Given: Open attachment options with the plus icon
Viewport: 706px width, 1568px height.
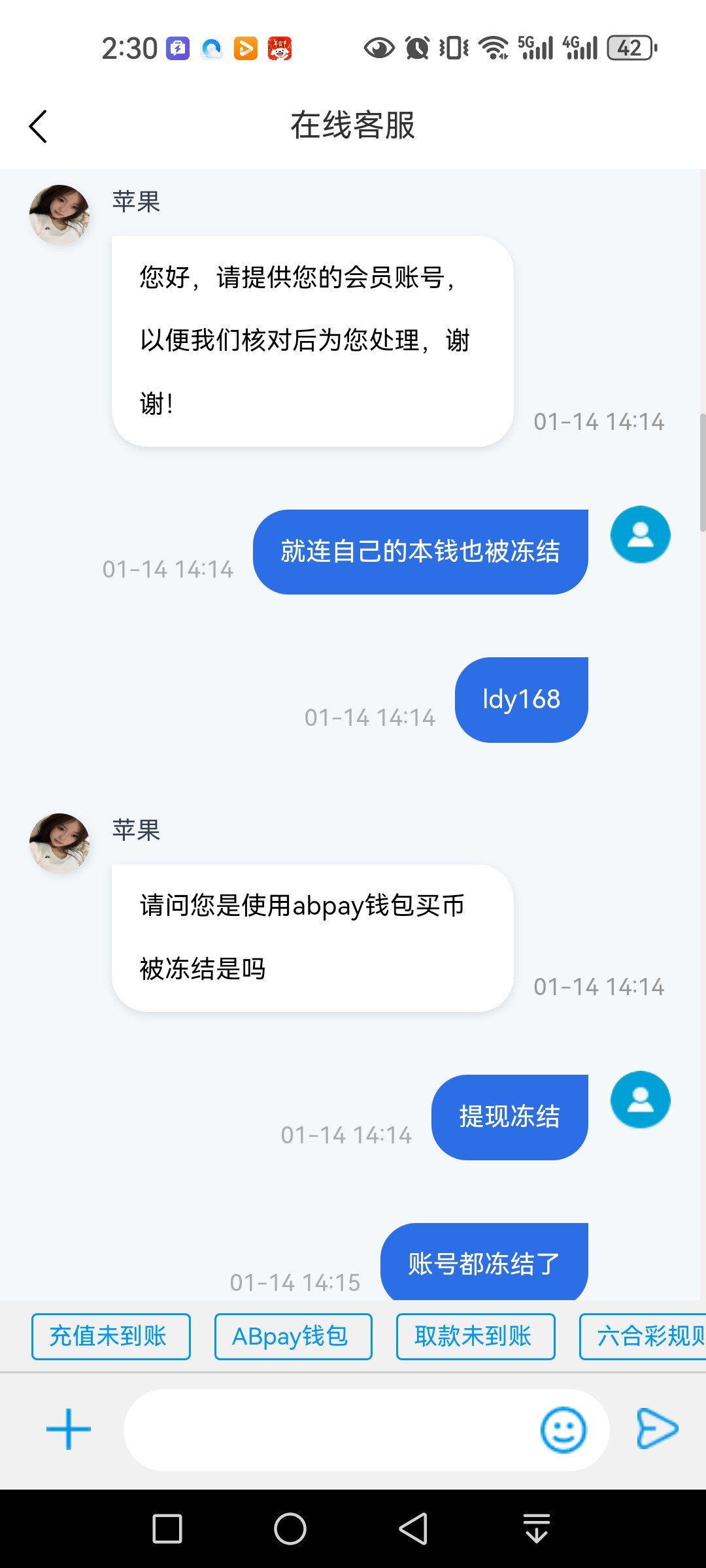Looking at the screenshot, I should [x=67, y=1428].
